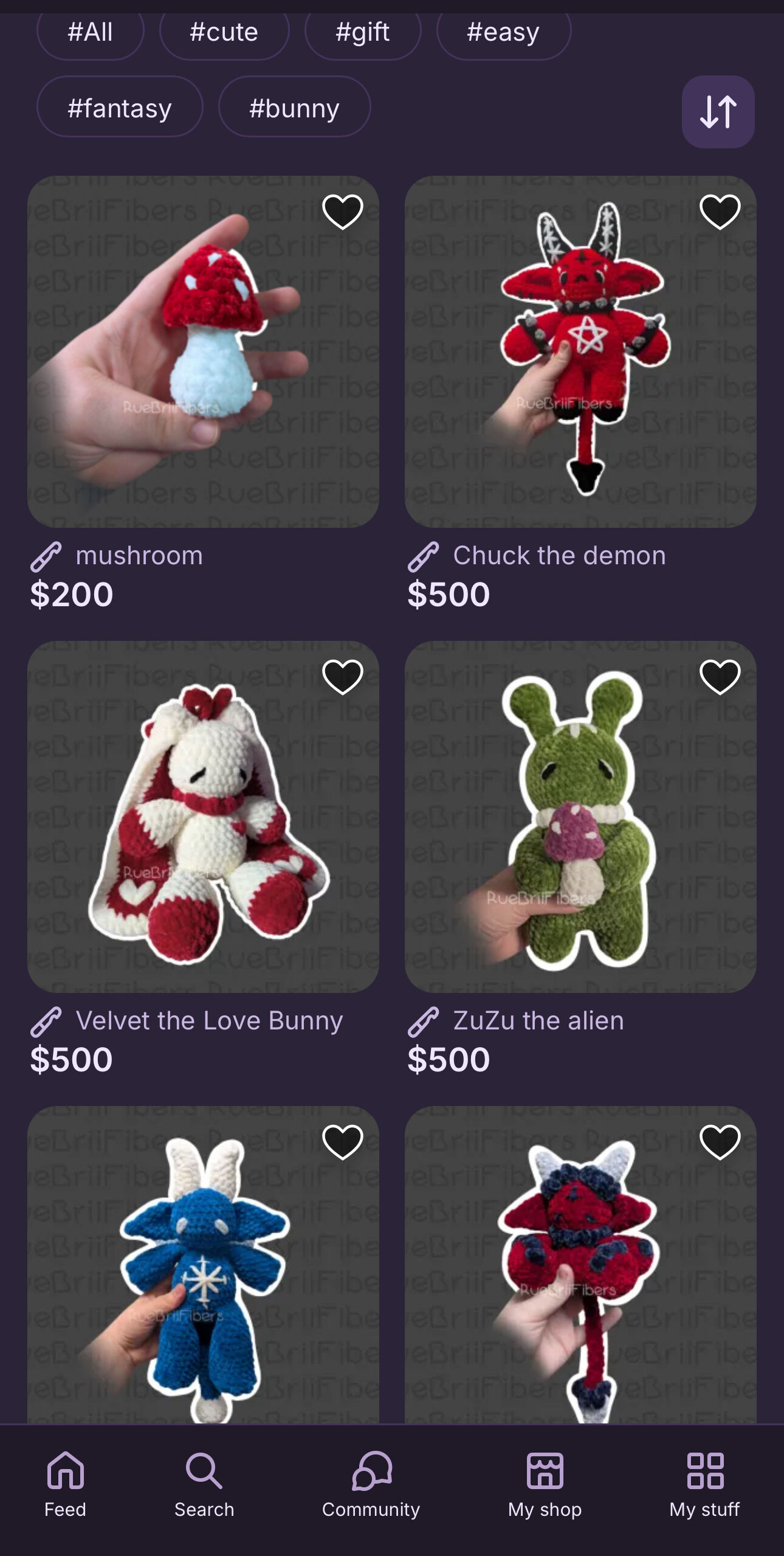The image size is (784, 1556).
Task: Filter by the #All tag
Action: (x=90, y=32)
